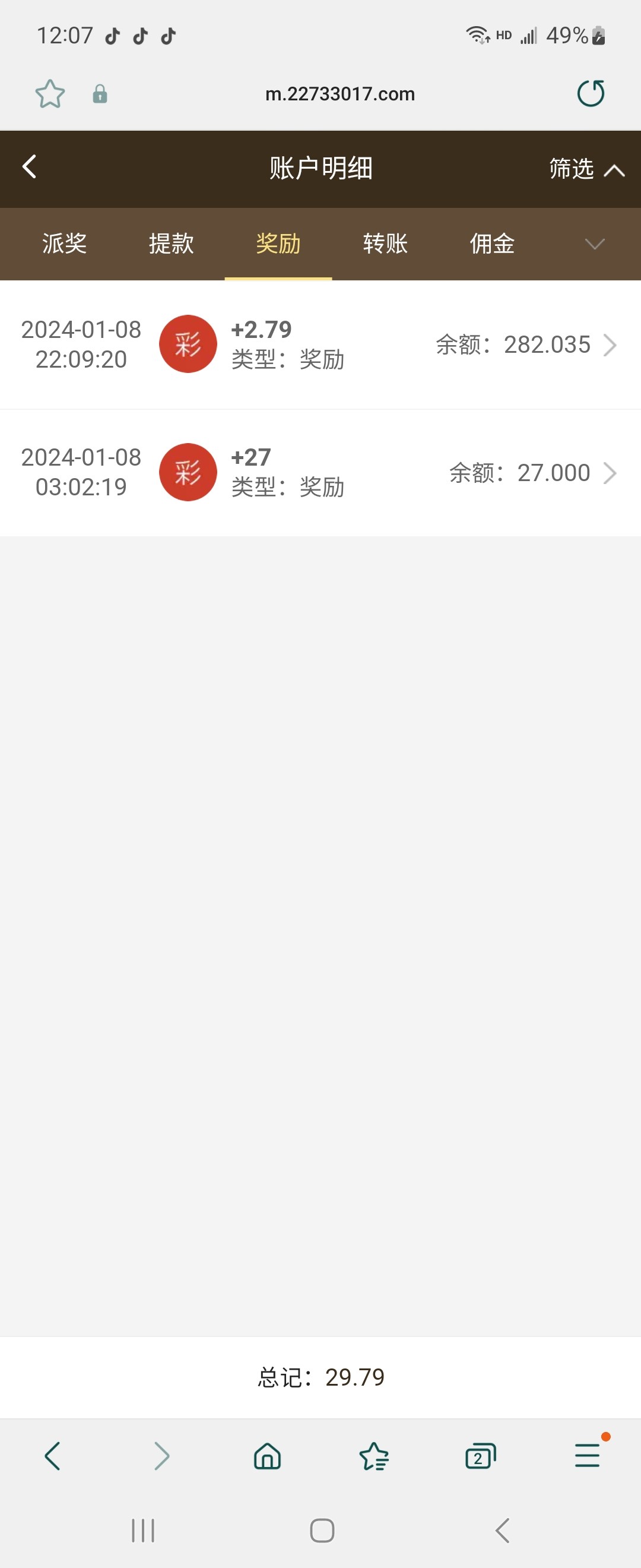Open details chevron of the 282.035 record
This screenshot has width=641, height=1568.
click(611, 345)
